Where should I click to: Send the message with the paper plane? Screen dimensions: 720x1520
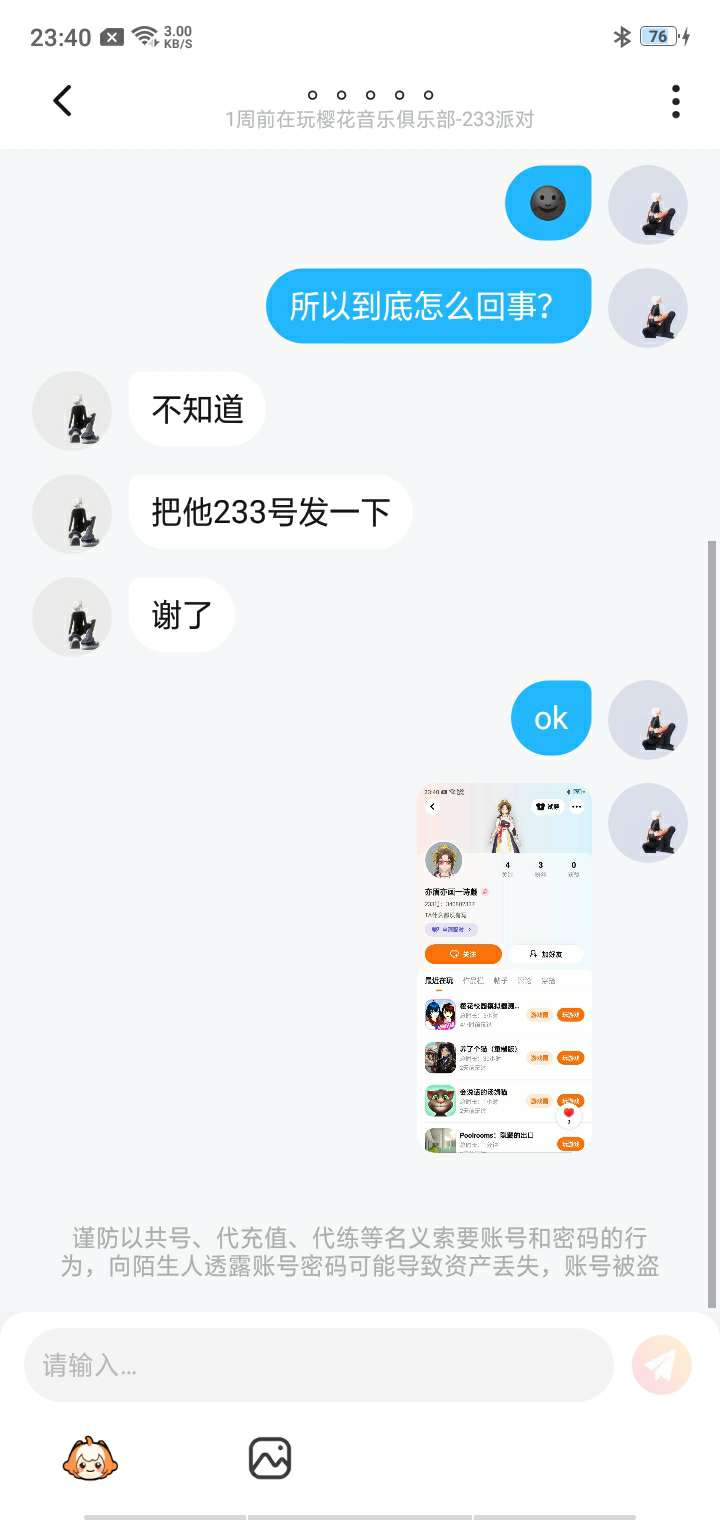[662, 1365]
